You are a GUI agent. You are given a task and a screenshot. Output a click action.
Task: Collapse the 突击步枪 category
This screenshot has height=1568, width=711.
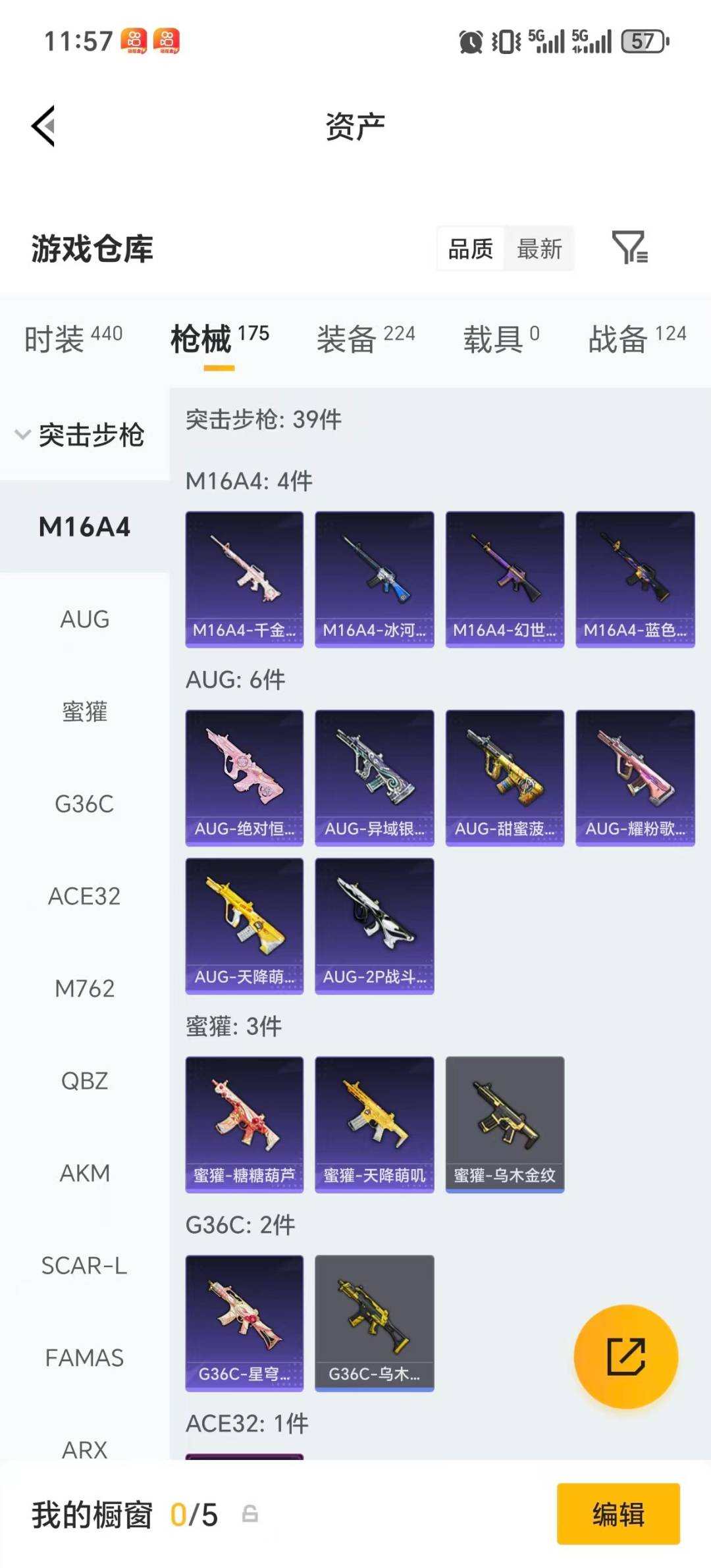(x=79, y=434)
